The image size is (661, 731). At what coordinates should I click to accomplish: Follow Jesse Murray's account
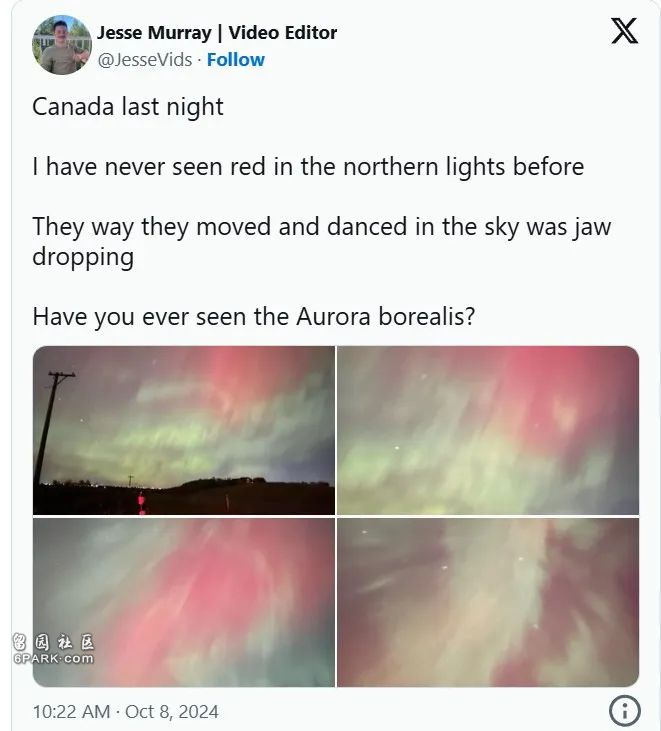coord(236,60)
